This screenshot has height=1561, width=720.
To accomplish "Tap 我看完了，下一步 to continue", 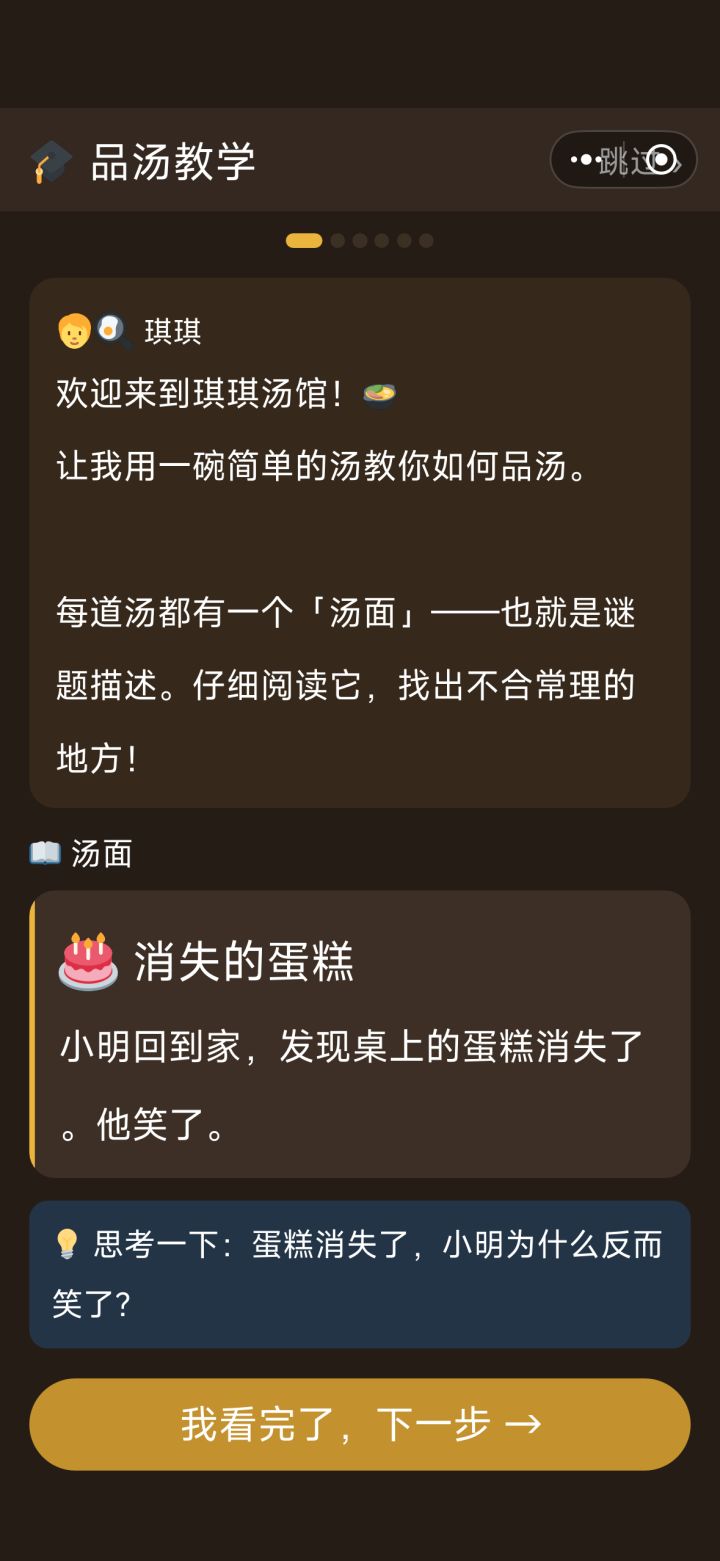I will 360,1424.
